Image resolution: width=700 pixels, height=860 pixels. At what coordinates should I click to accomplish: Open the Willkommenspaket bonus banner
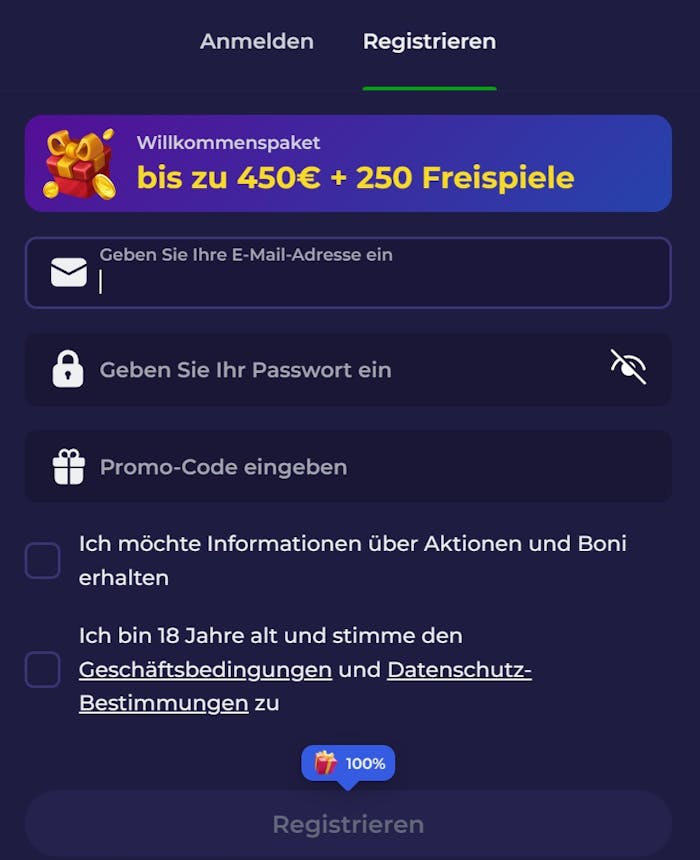tap(348, 163)
